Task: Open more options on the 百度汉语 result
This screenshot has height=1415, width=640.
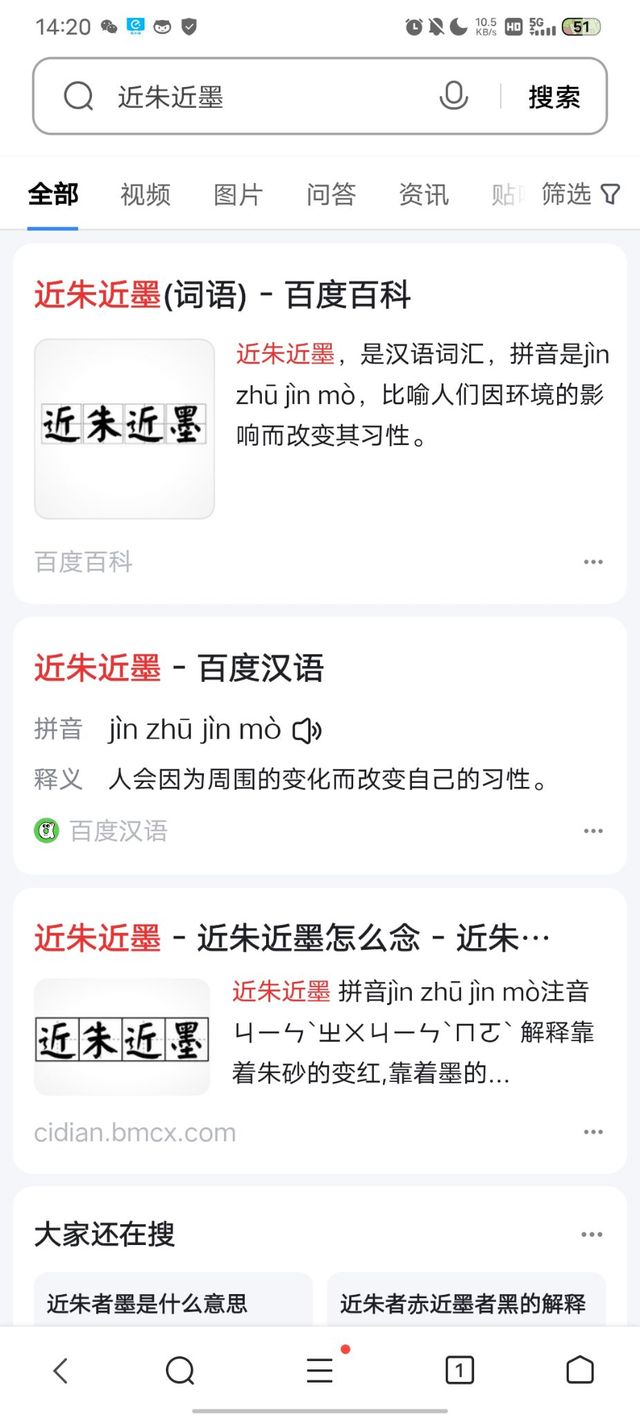Action: (x=593, y=831)
